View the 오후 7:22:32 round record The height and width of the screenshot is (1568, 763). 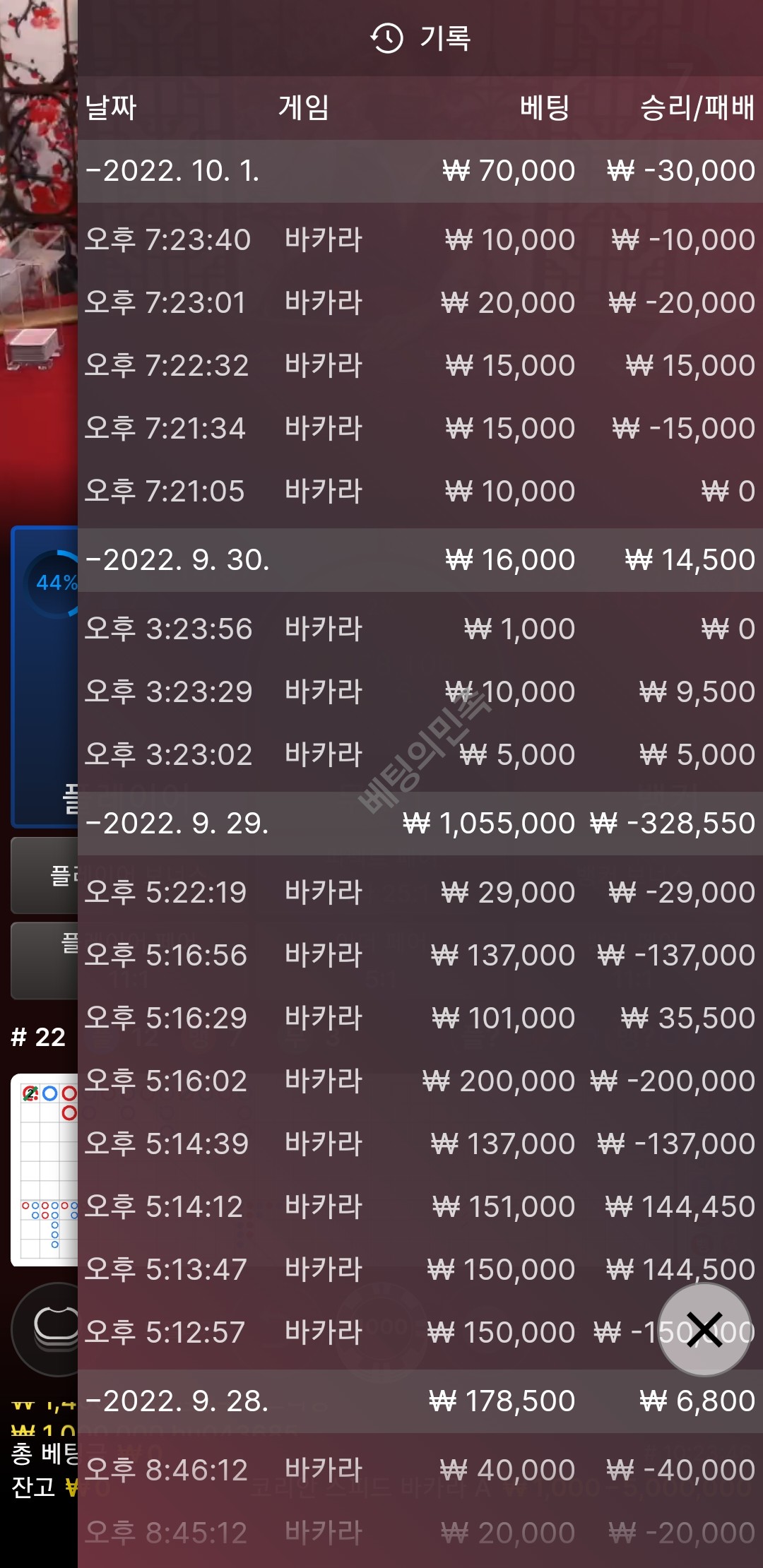[x=420, y=366]
